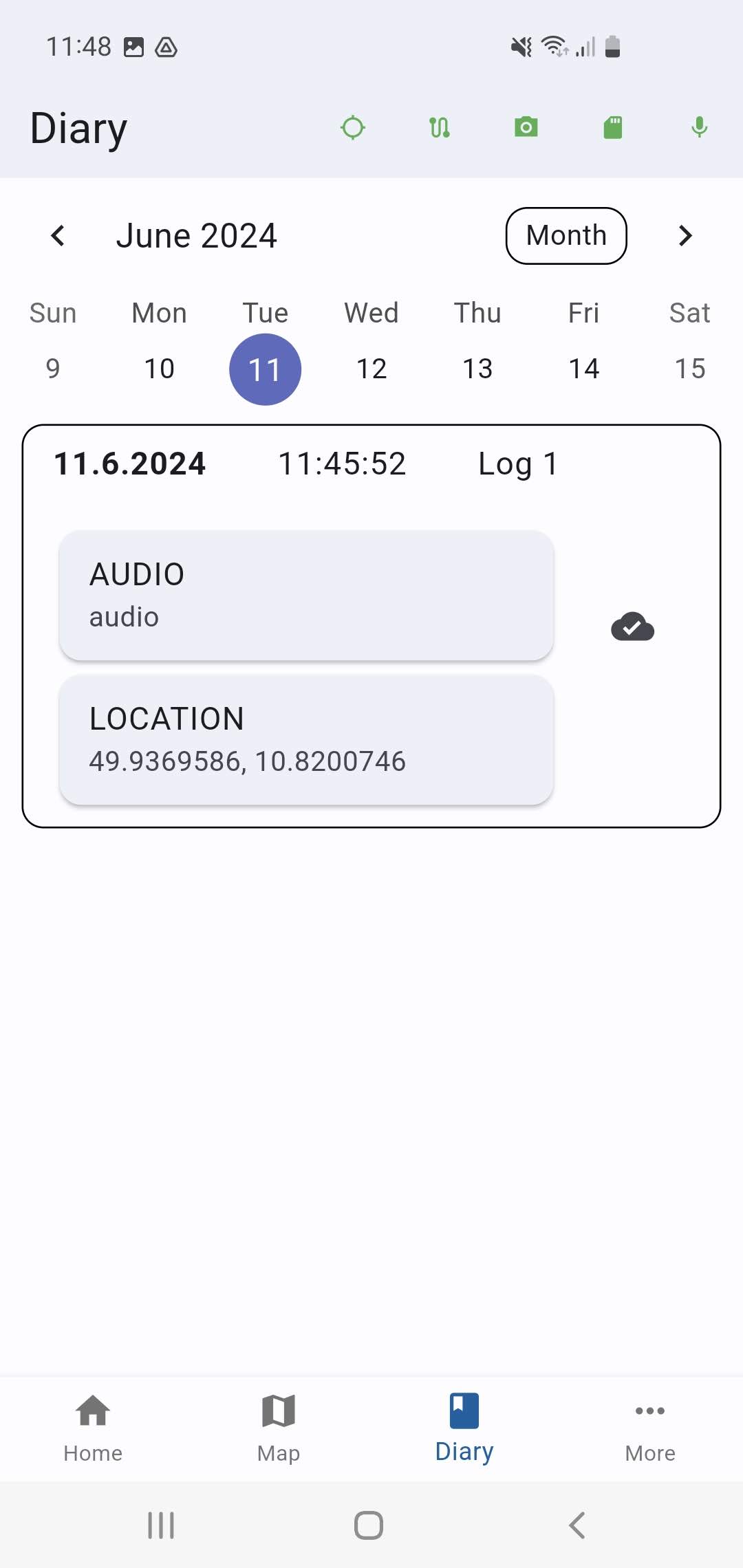Viewport: 743px width, 1568px height.
Task: Choose Thursday 13 on the week strip
Action: tap(477, 369)
